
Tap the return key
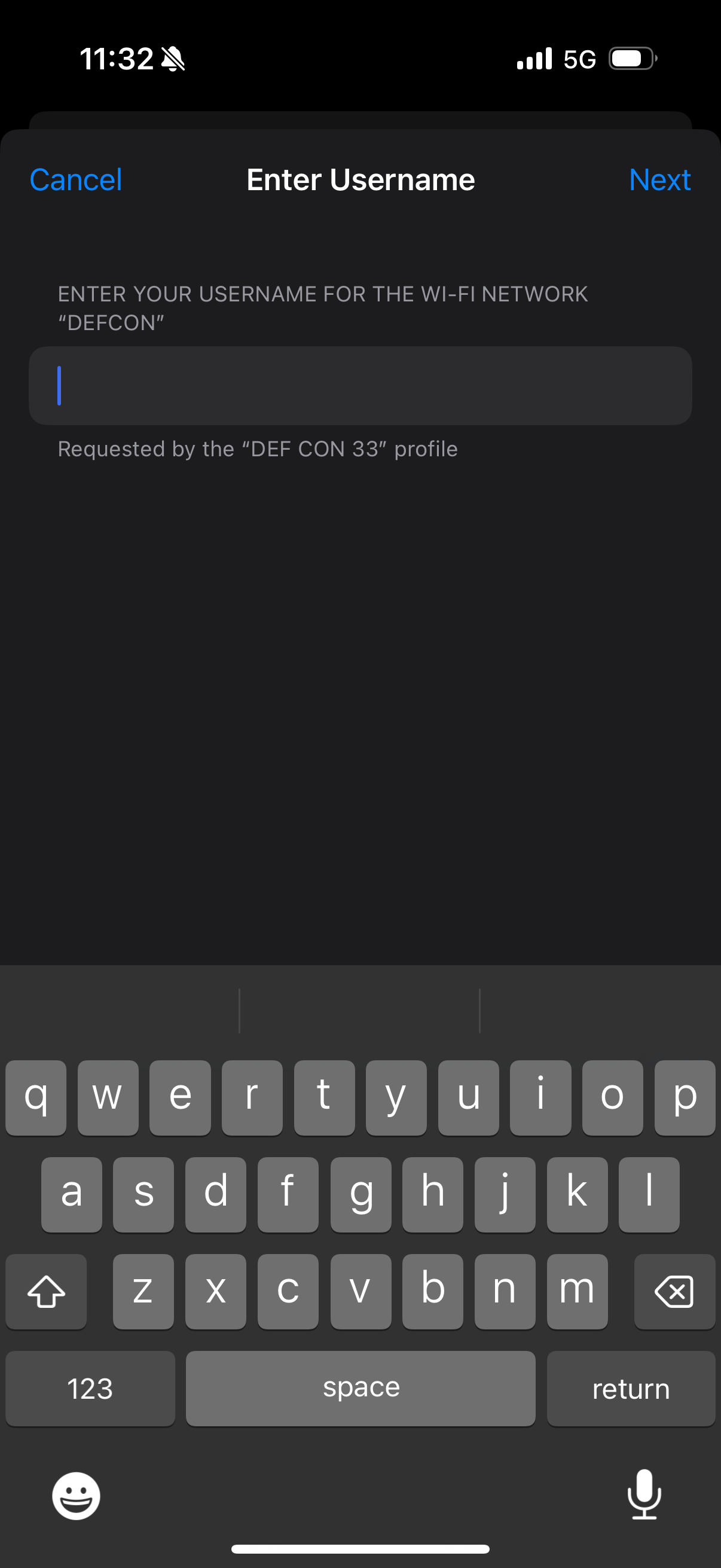pyautogui.click(x=631, y=1389)
